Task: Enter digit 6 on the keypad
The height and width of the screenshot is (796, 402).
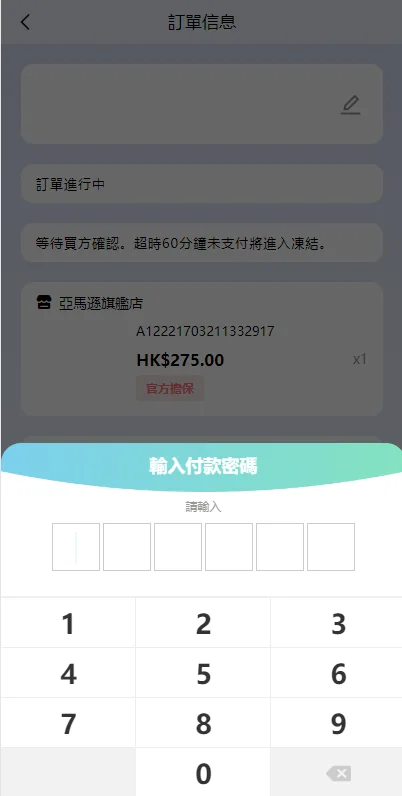Action: (338, 673)
